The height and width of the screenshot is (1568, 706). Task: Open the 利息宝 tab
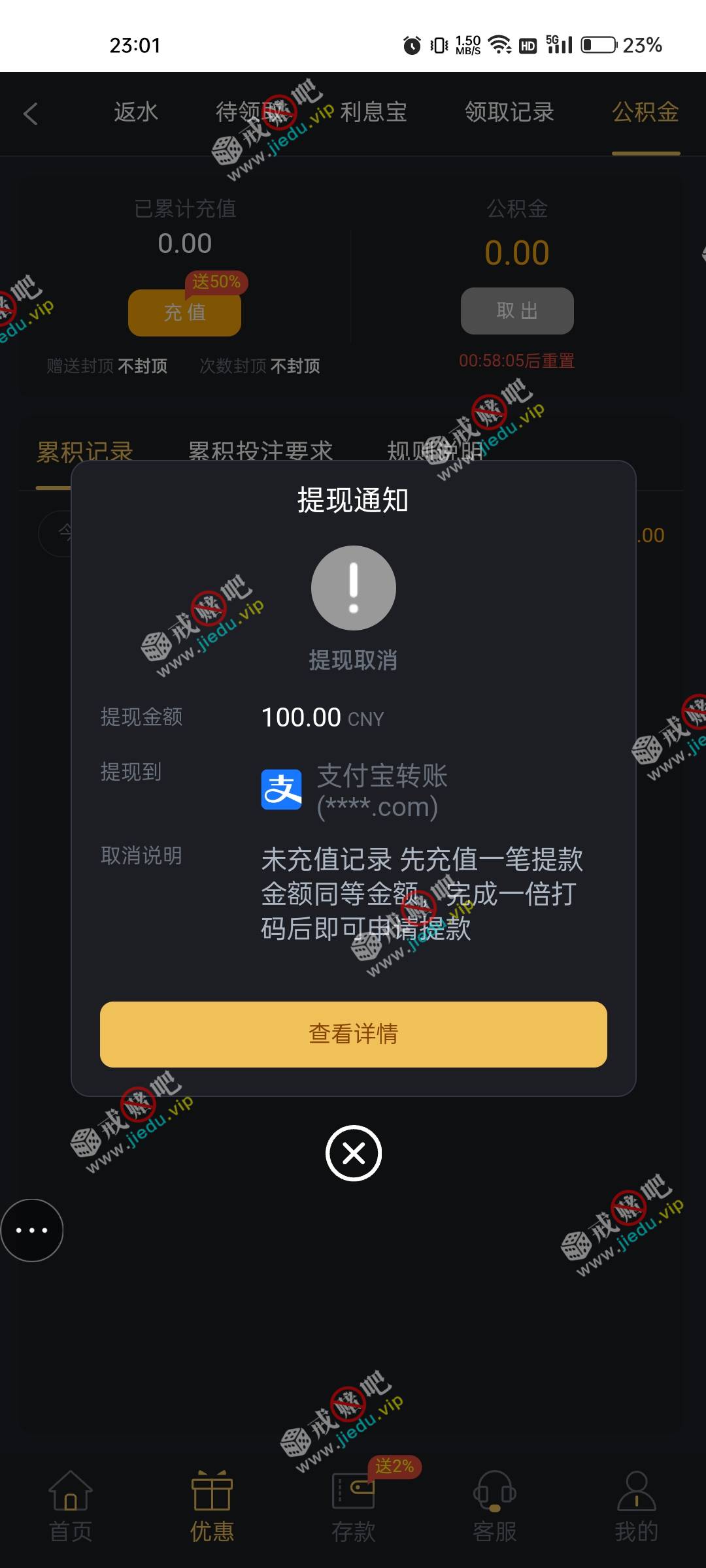(x=373, y=112)
